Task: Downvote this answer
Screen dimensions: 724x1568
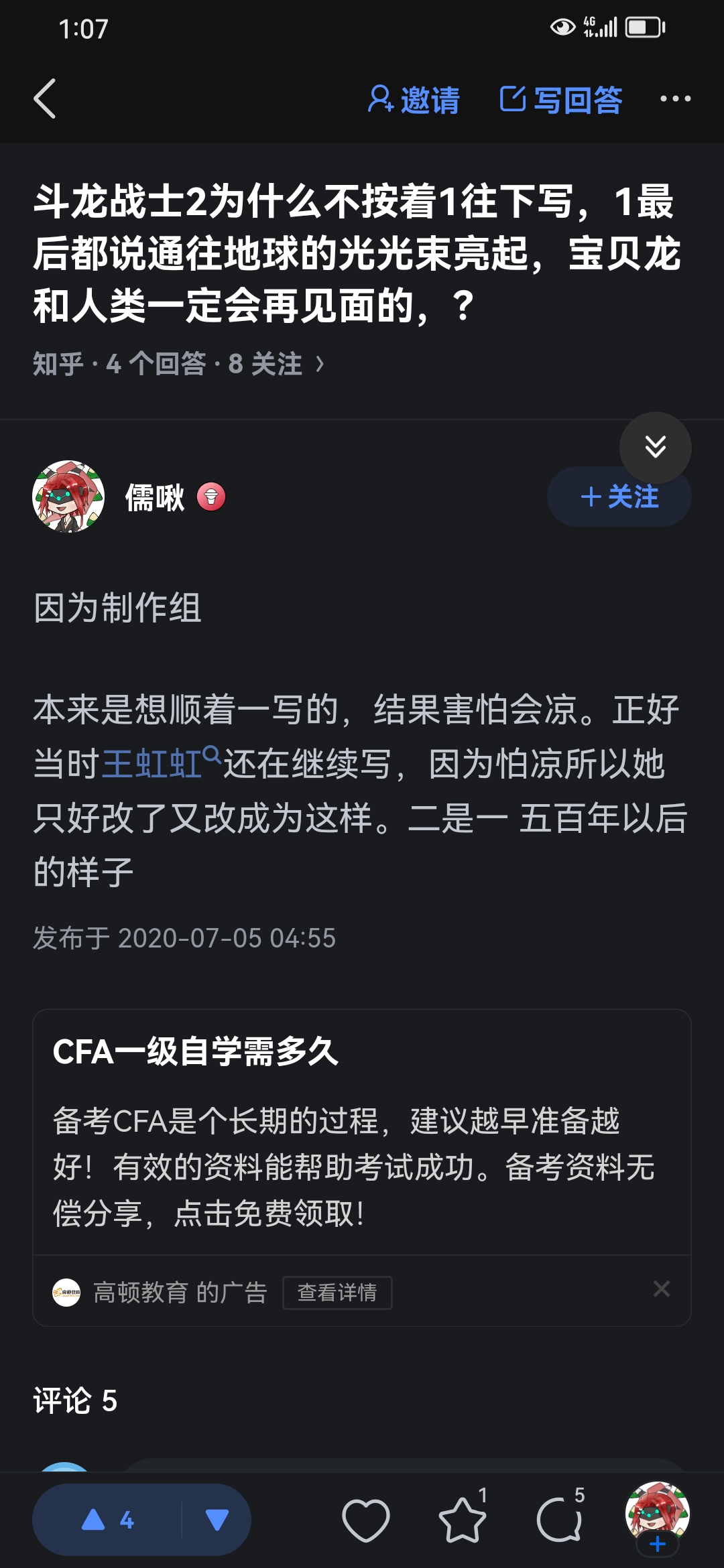Action: coord(217,1520)
